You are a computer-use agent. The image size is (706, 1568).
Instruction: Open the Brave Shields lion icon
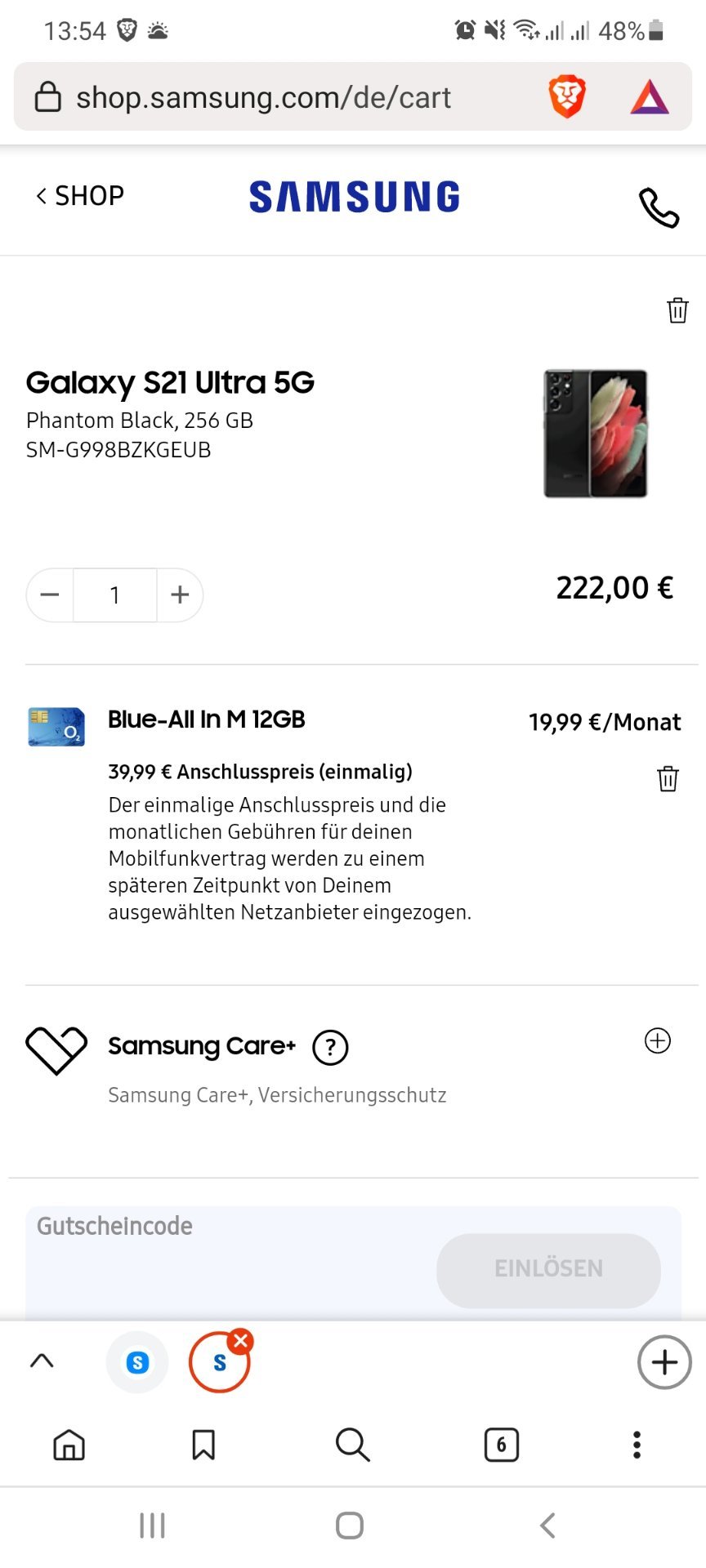pos(567,96)
